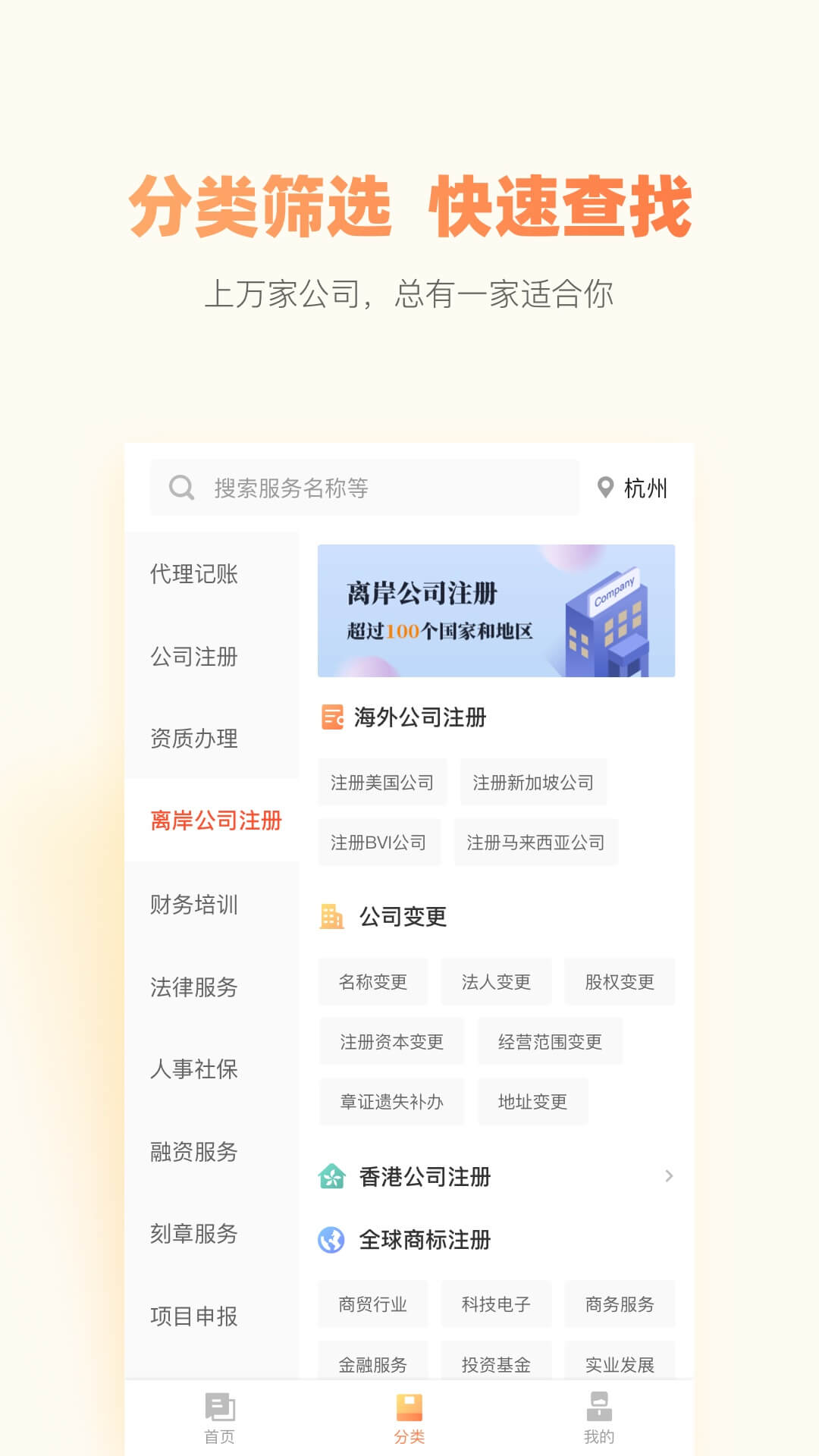Click the 经营范围变更 tag
Screen dimensions: 819x1456
coord(551,1041)
